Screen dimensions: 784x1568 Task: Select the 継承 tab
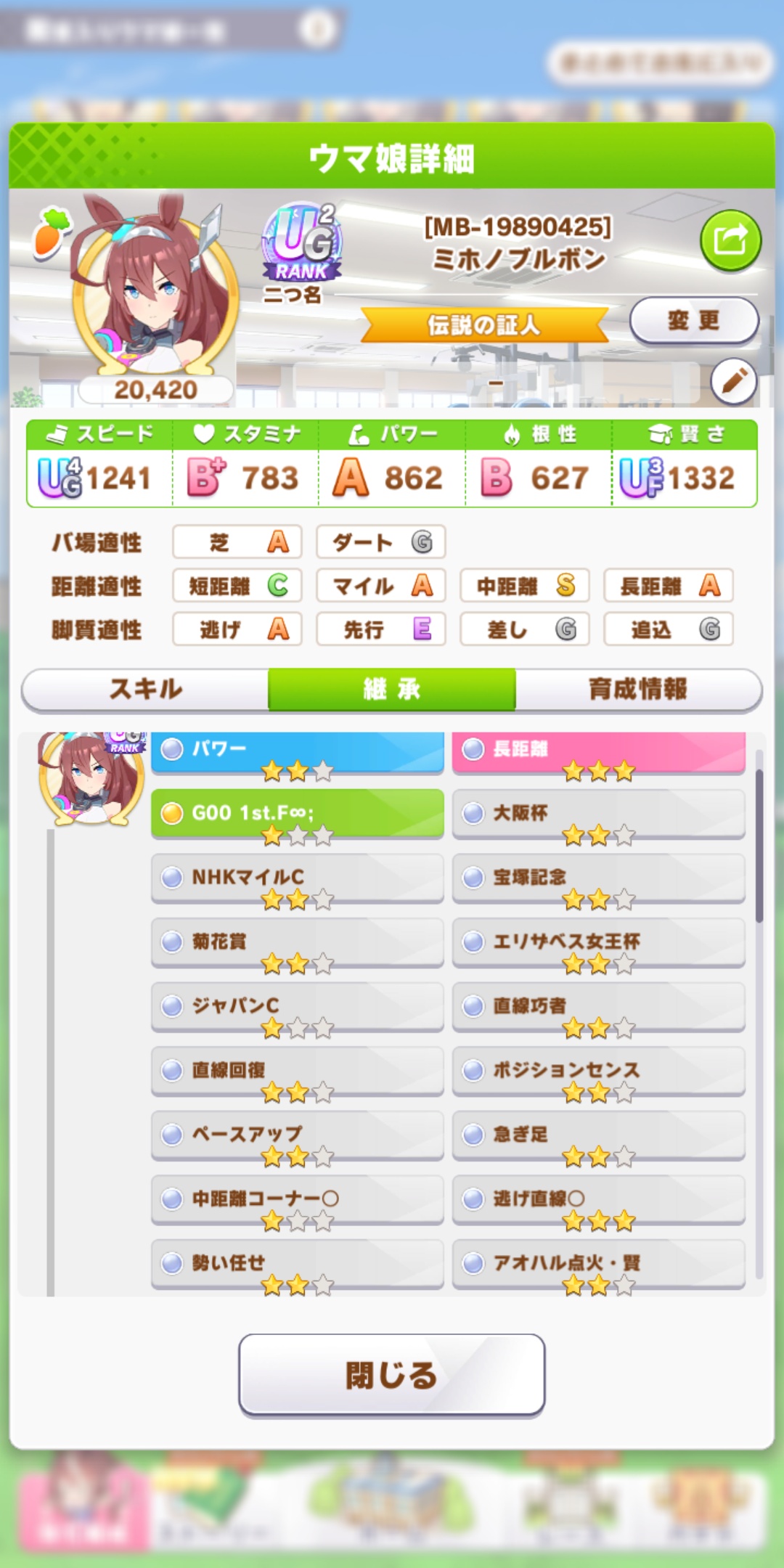(392, 689)
